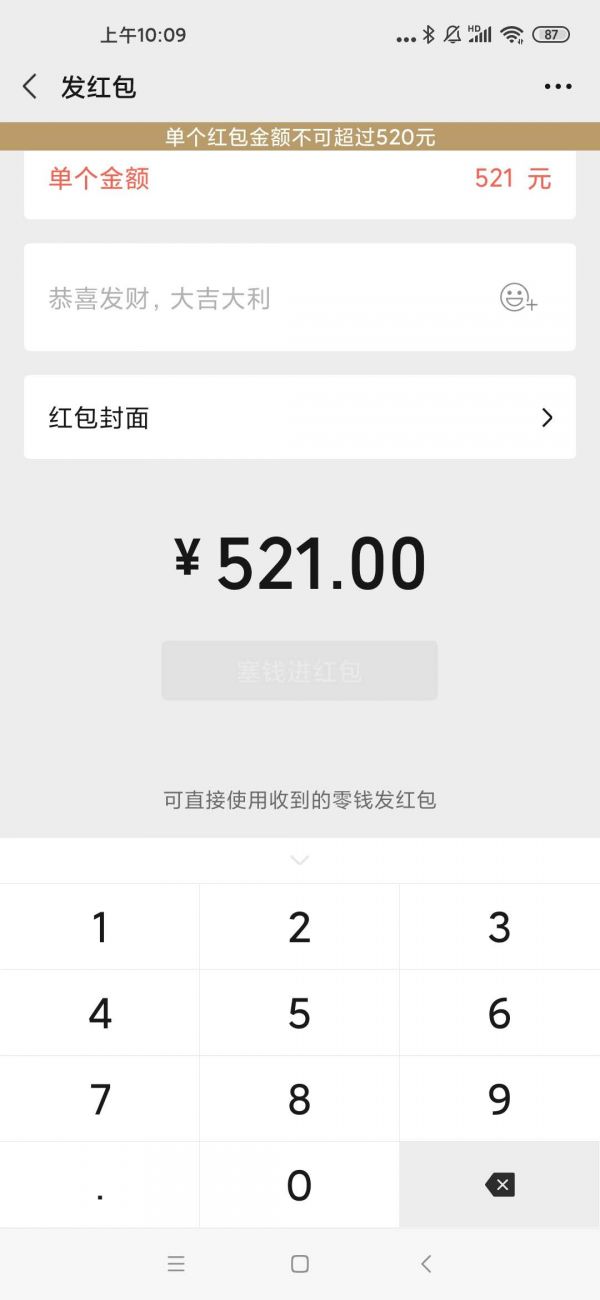Open system recent apps menu
Viewport: 600px width, 1300px height.
point(176,1264)
